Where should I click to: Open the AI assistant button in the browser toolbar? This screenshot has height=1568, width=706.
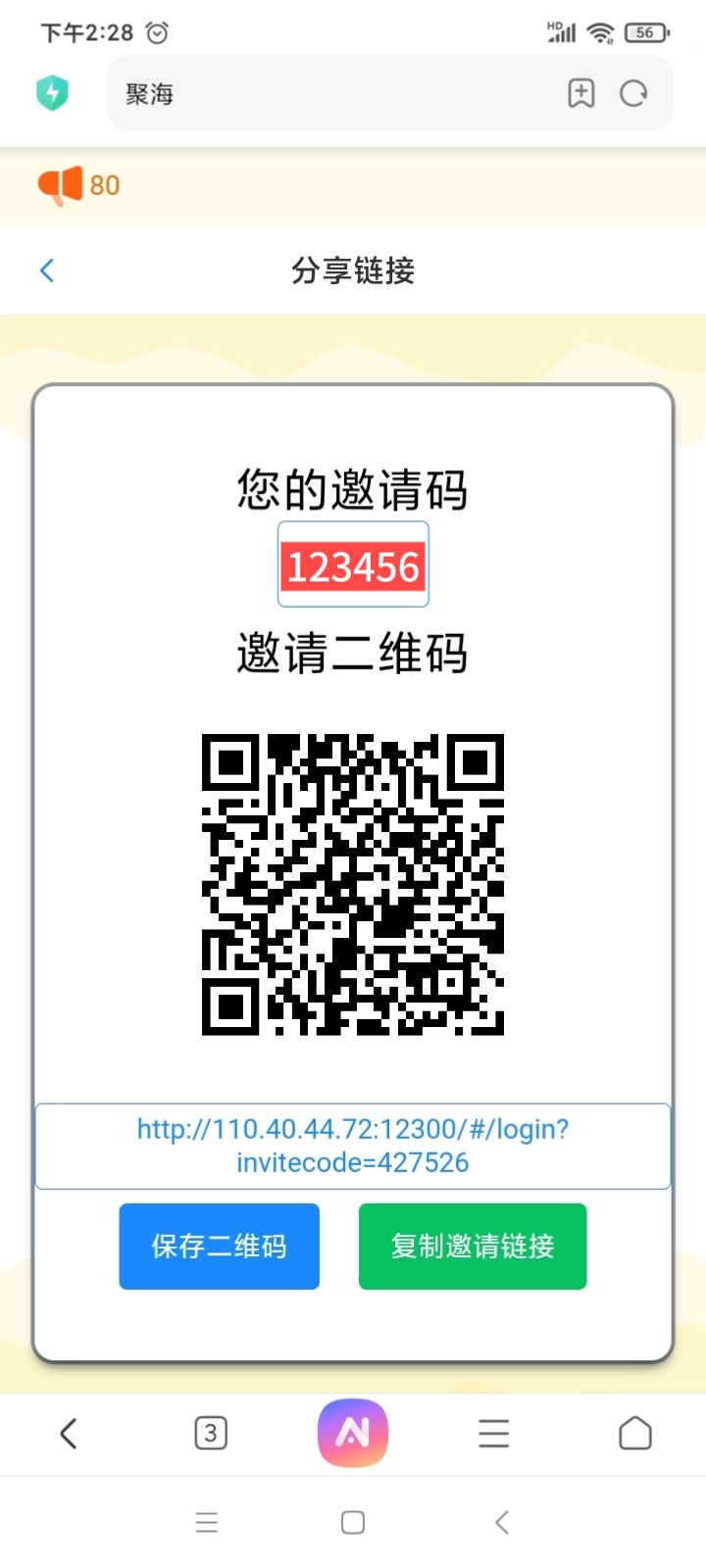353,1433
